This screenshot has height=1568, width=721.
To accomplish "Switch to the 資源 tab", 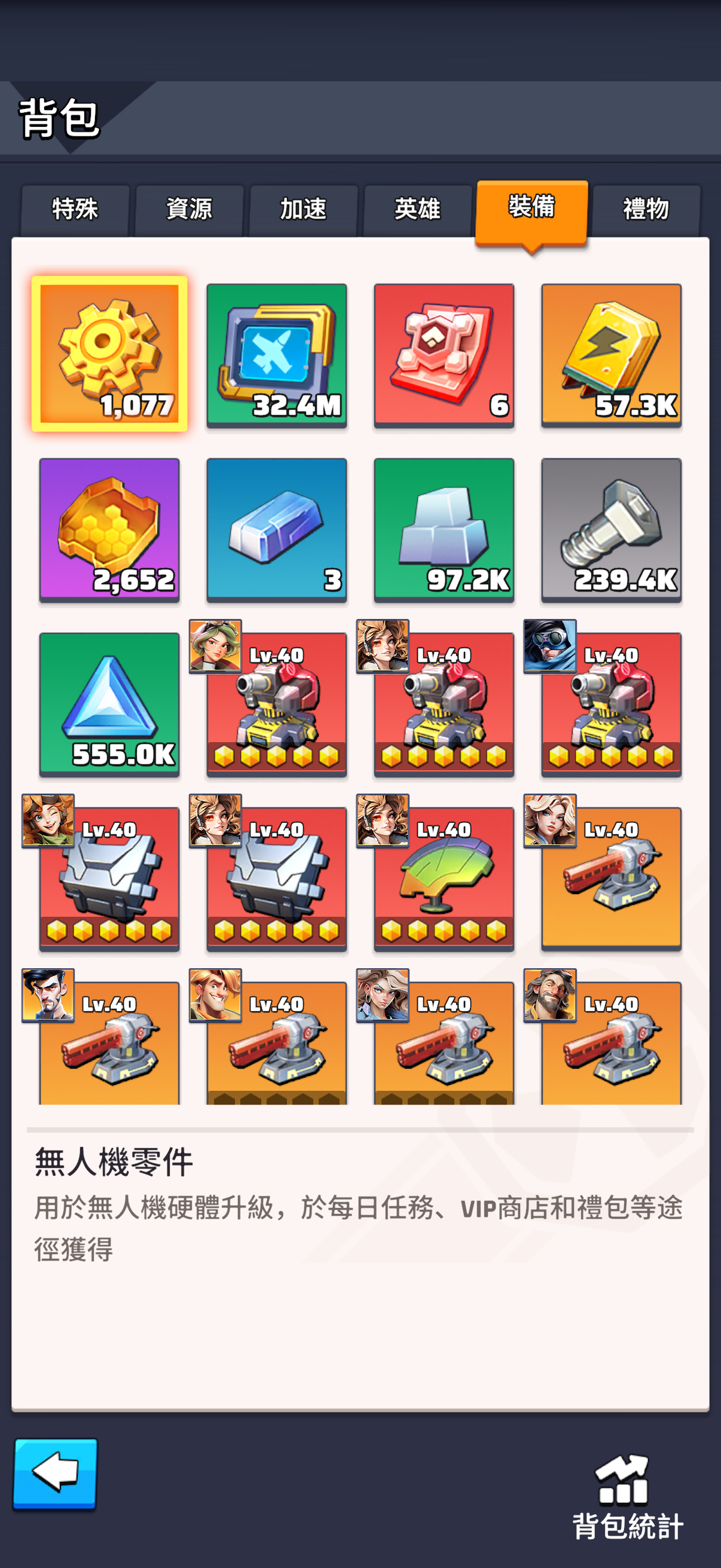I will (190, 209).
